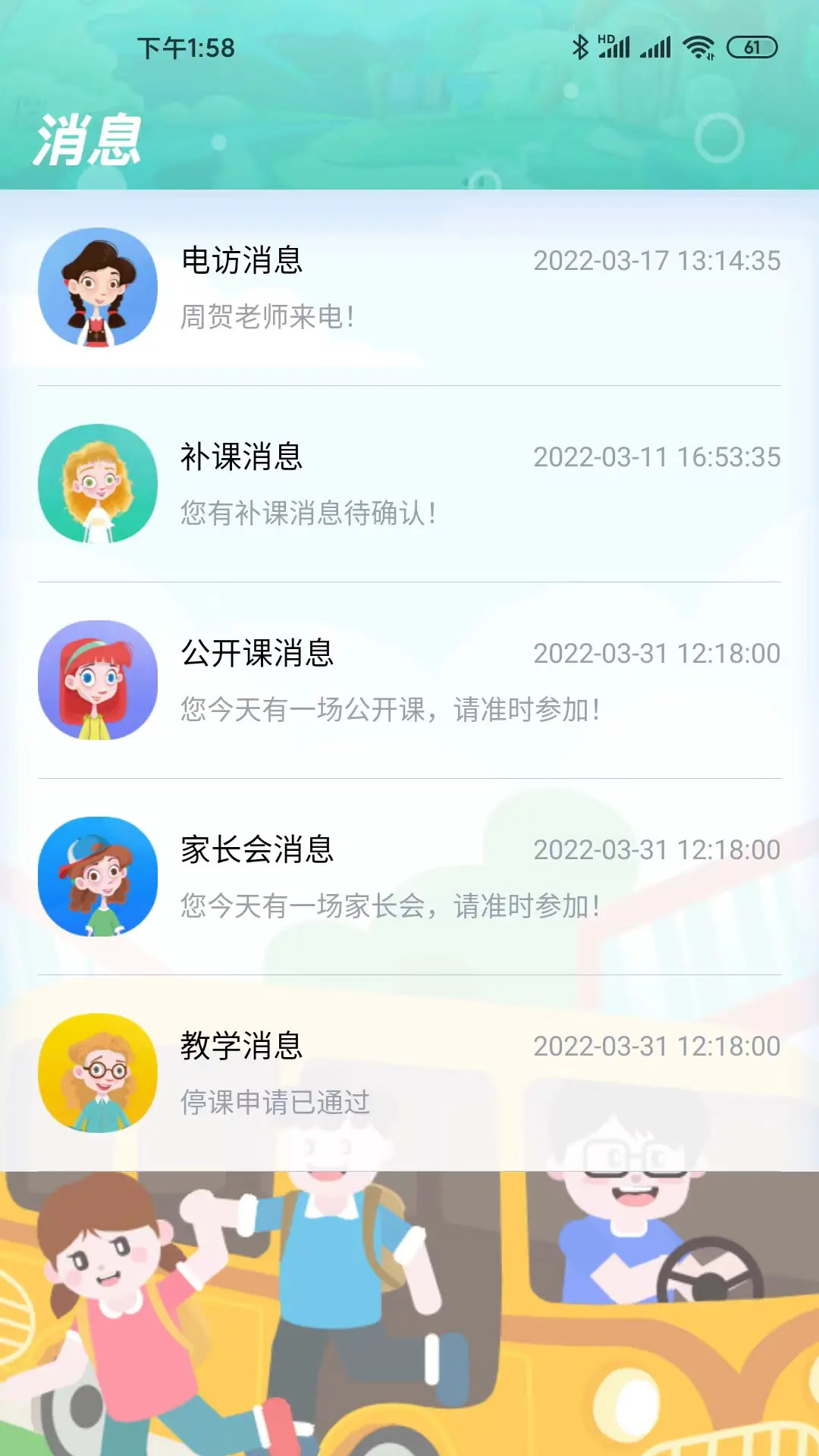Click the Bluetooth icon in the status bar
819x1456 pixels.
point(580,47)
